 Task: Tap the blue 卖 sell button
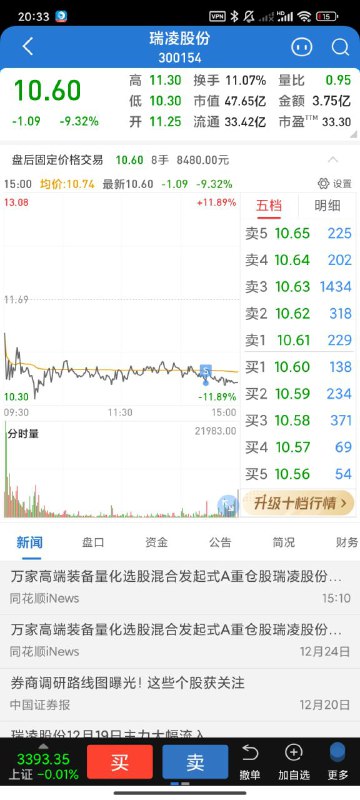pyautogui.click(x=195, y=762)
